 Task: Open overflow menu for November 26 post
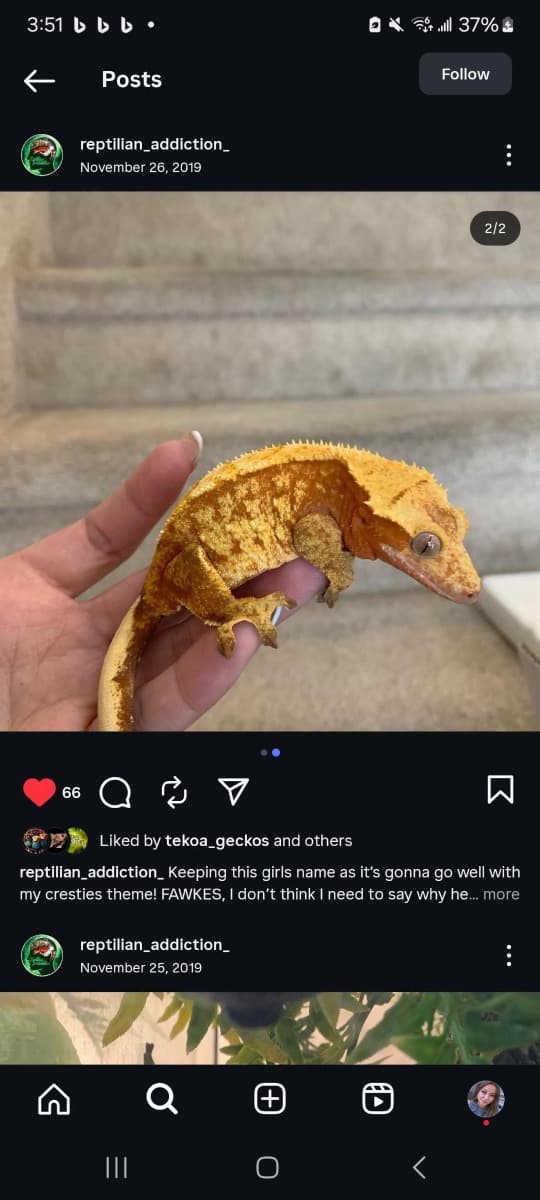(509, 155)
